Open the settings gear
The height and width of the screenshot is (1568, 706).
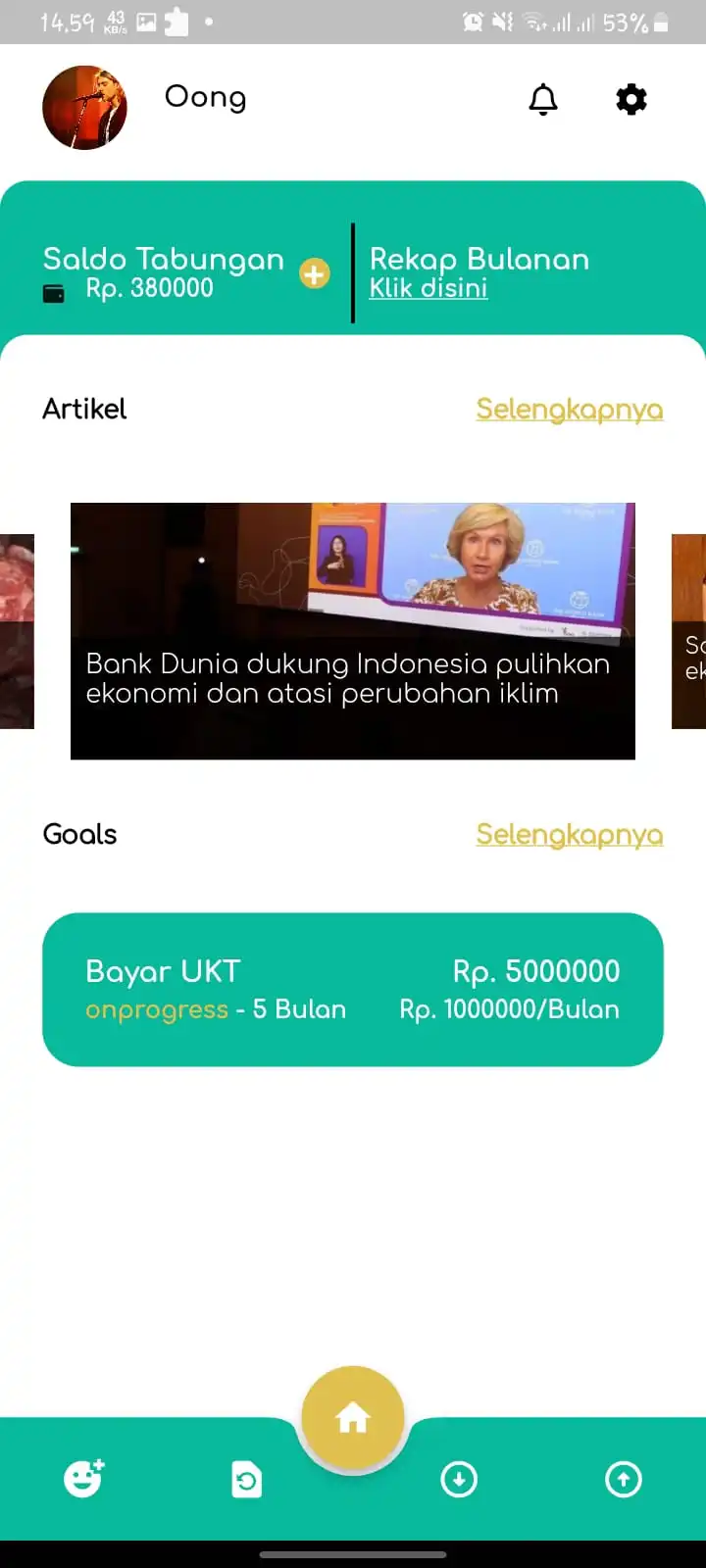click(x=630, y=99)
